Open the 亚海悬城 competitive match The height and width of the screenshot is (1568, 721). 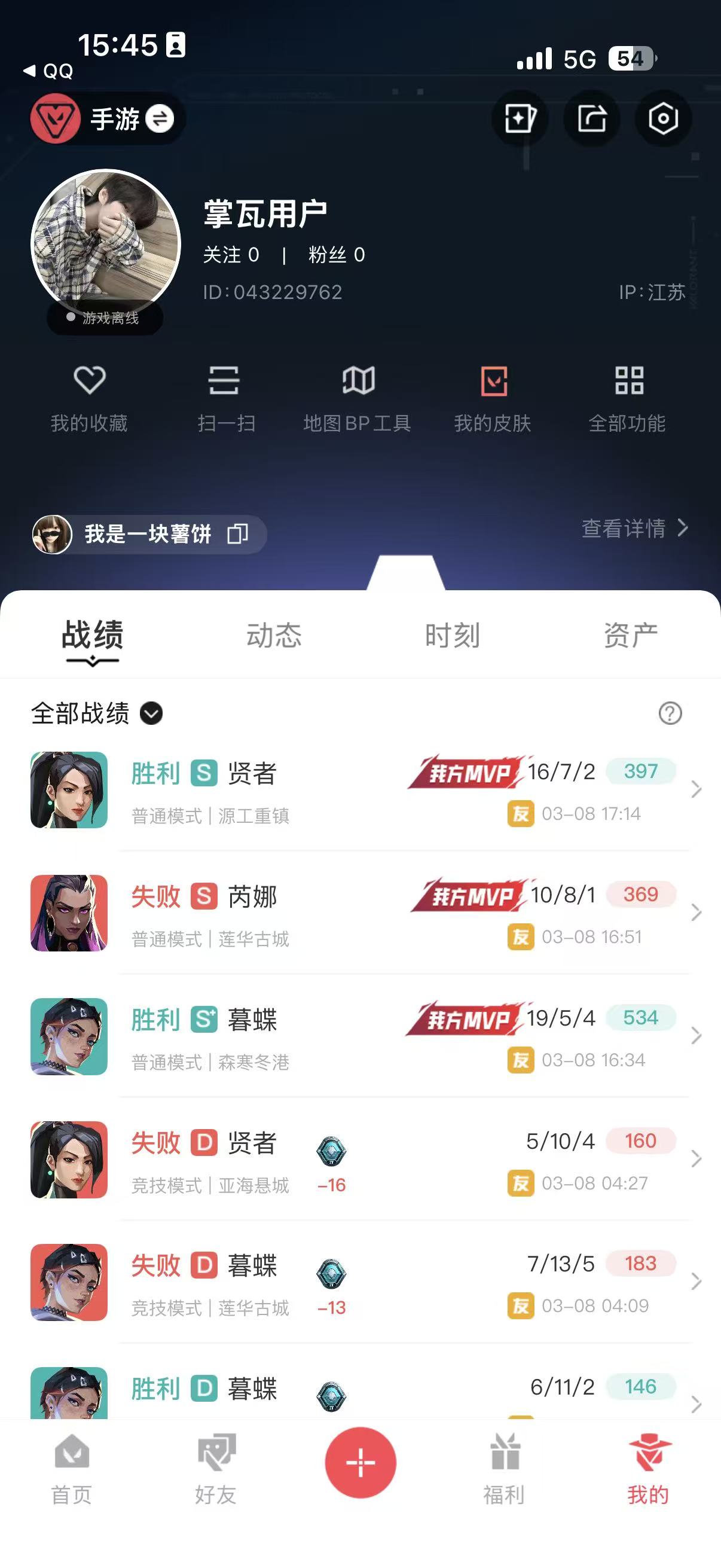[365, 1160]
